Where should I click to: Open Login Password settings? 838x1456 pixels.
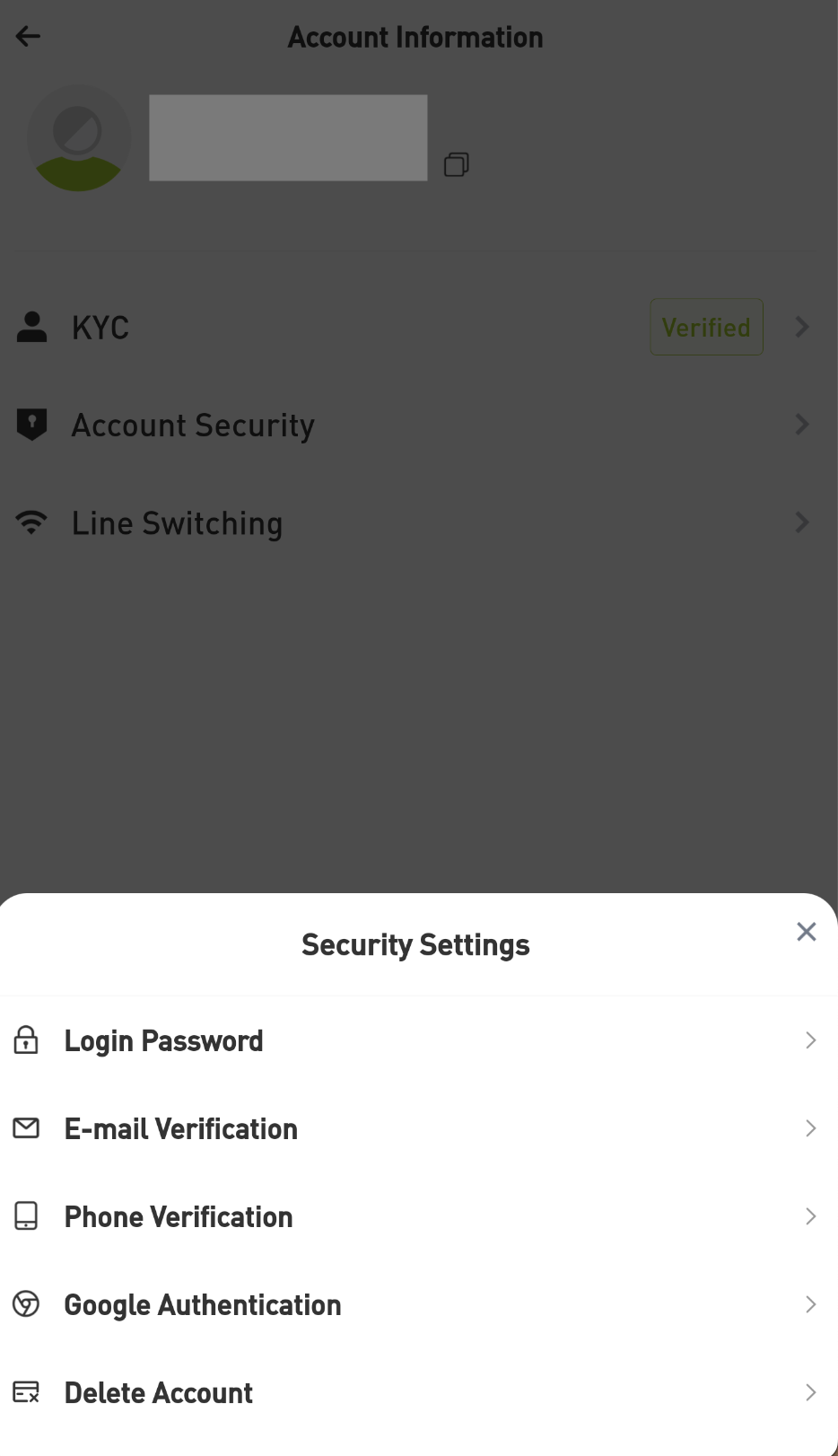coord(419,1040)
